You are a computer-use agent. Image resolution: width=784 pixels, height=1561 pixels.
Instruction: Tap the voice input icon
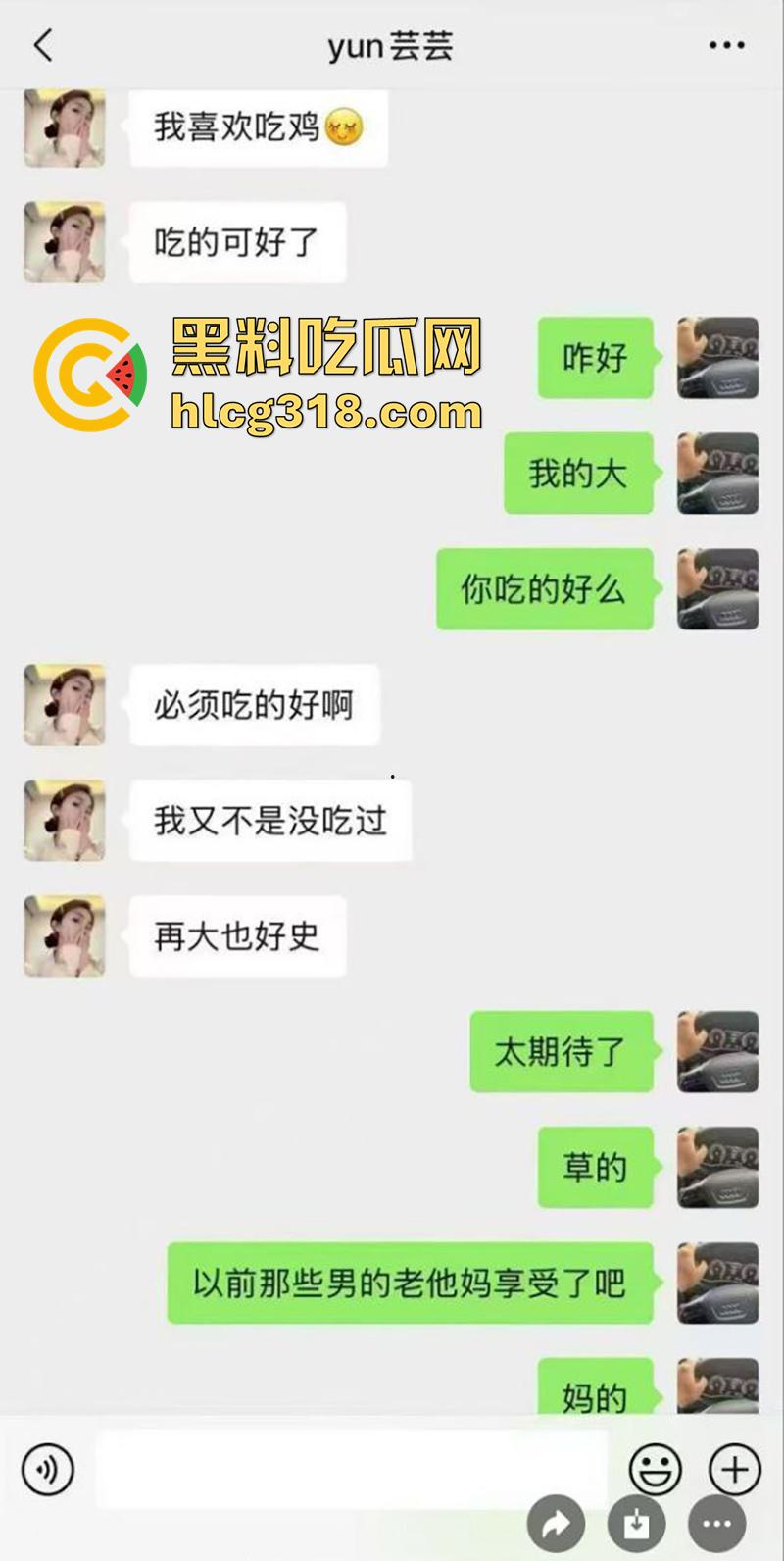[47, 1470]
